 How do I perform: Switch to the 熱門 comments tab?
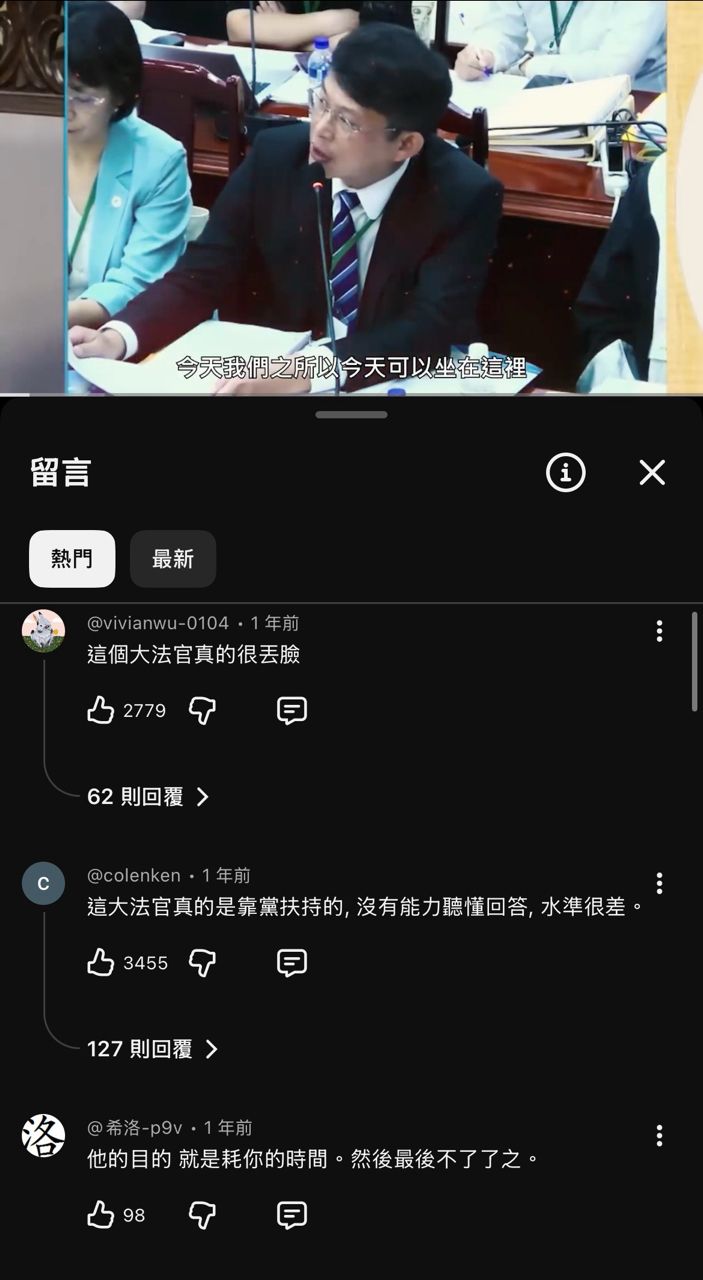[x=72, y=559]
